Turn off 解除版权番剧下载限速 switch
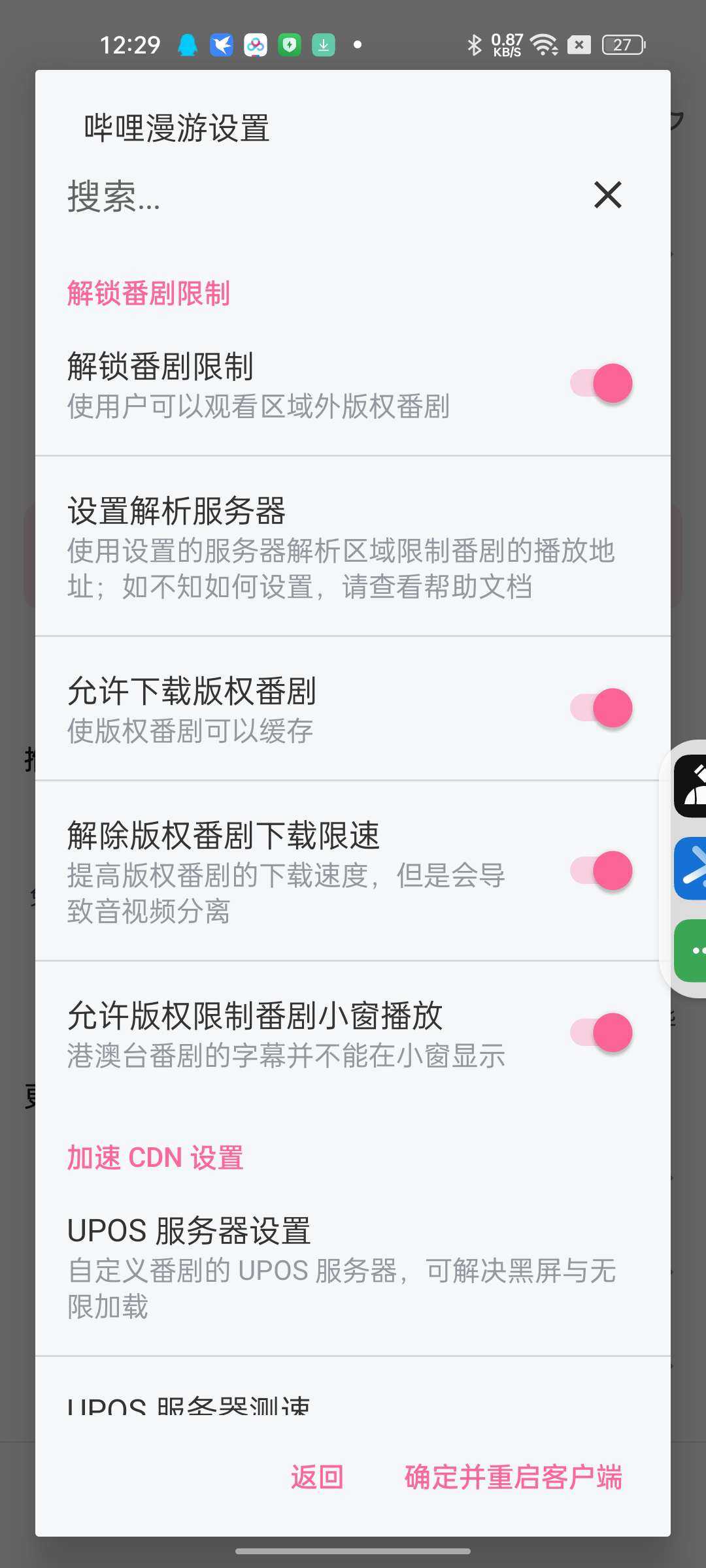This screenshot has width=706, height=1568. point(602,871)
